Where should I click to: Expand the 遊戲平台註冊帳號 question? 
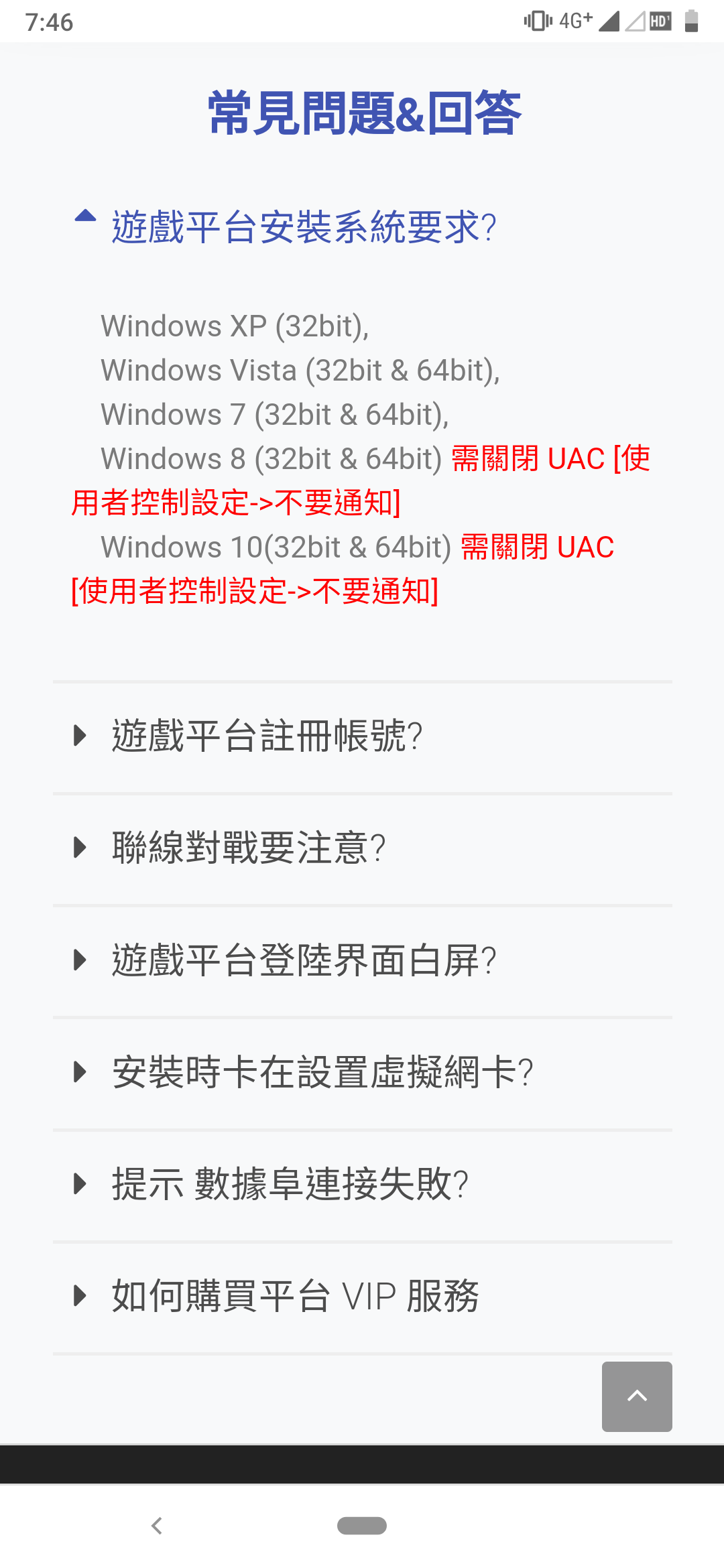pyautogui.click(x=267, y=736)
